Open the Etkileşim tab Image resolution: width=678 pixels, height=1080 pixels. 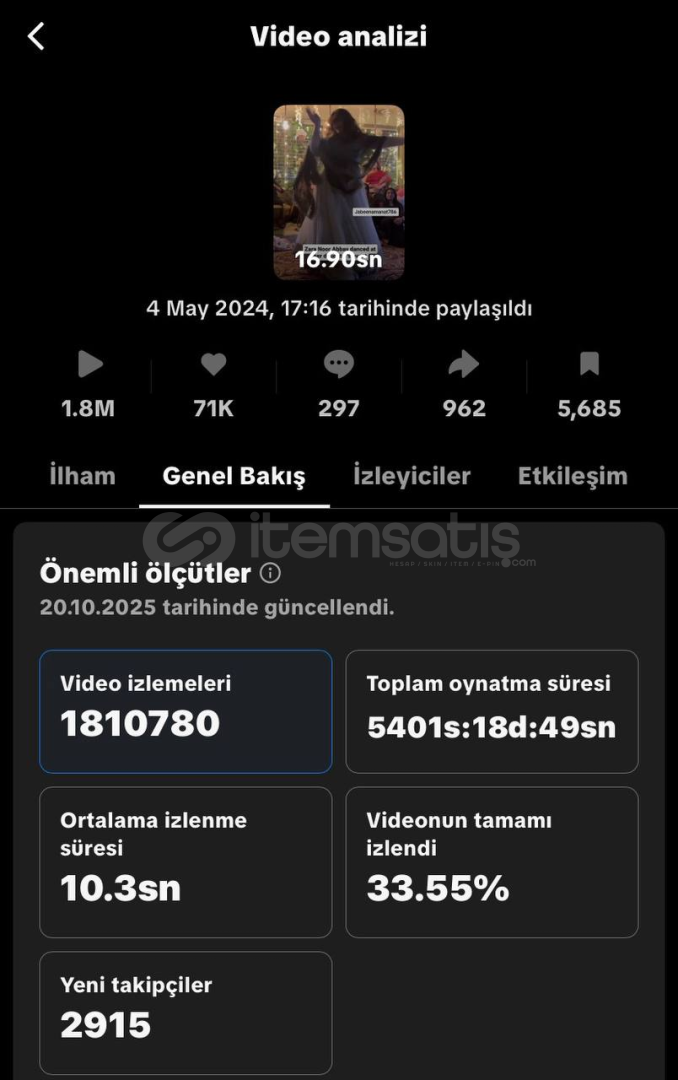tap(572, 476)
